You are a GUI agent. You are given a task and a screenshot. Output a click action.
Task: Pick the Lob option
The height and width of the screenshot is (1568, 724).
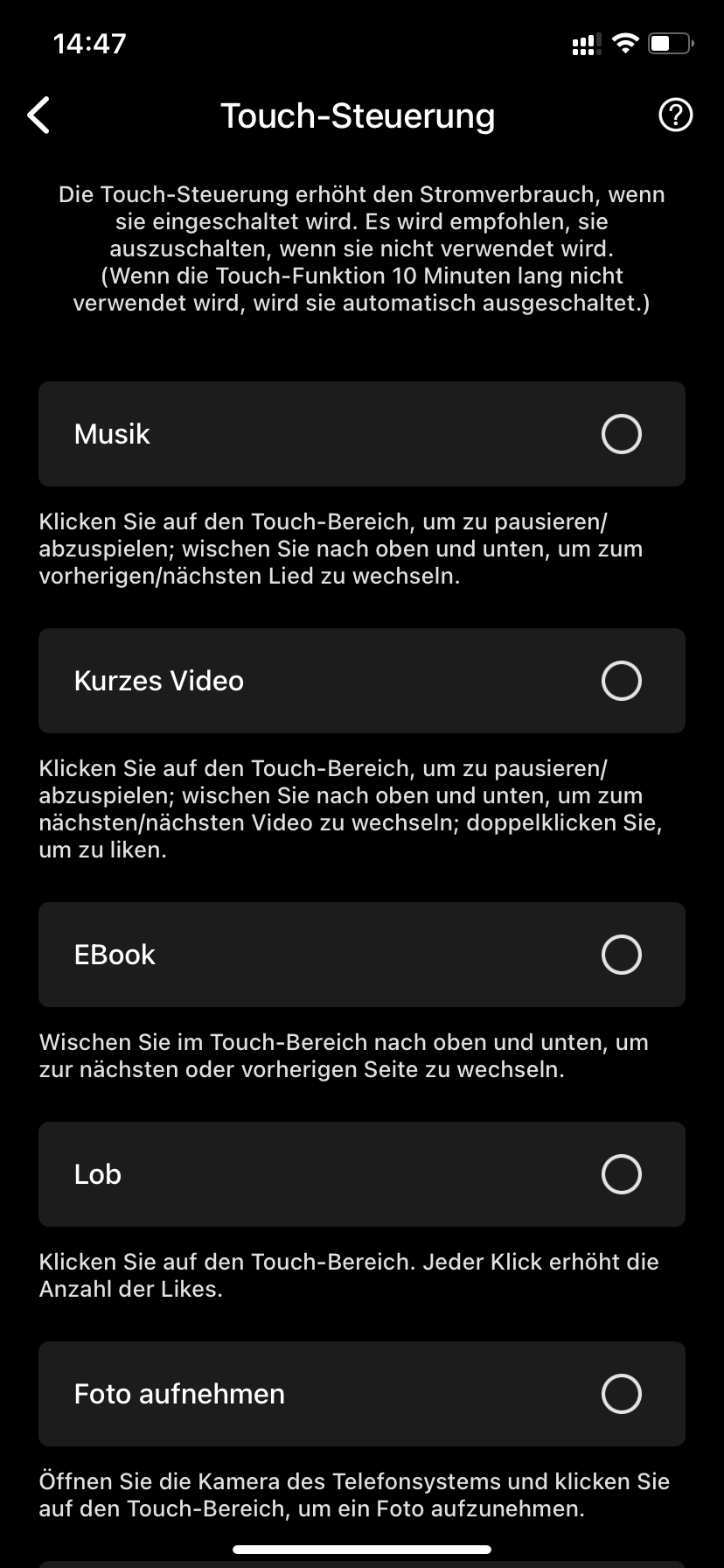[621, 1174]
